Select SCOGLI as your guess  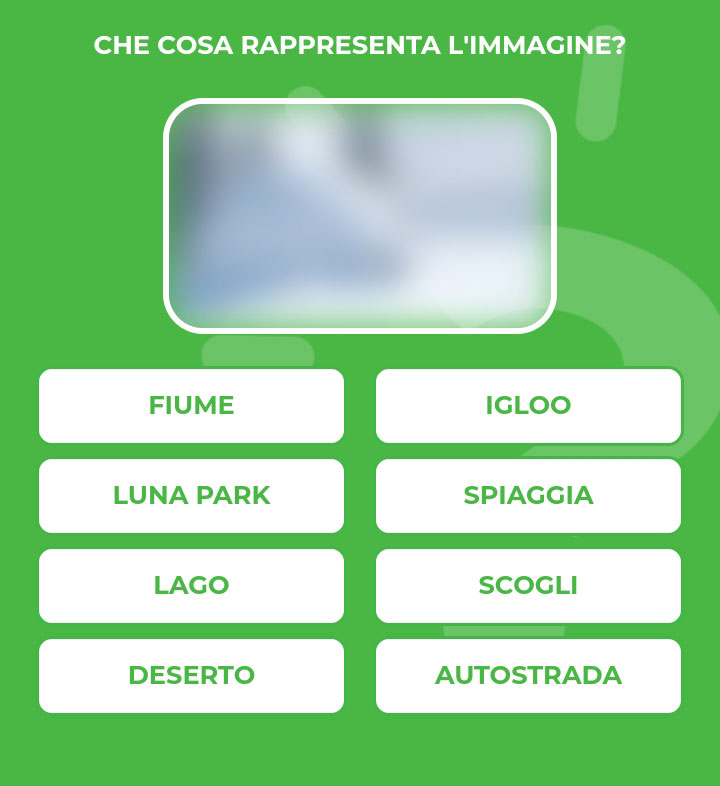[x=528, y=586]
